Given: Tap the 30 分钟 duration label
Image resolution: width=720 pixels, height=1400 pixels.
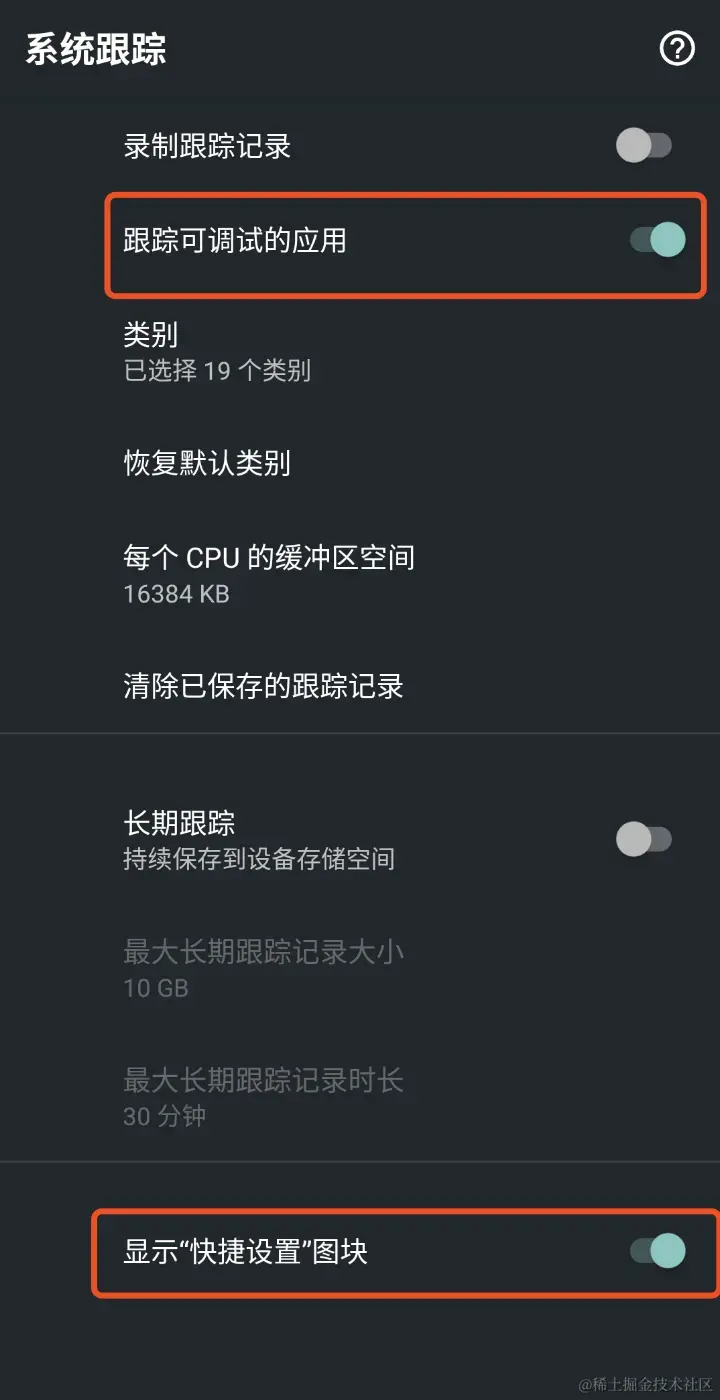Looking at the screenshot, I should tap(165, 1116).
